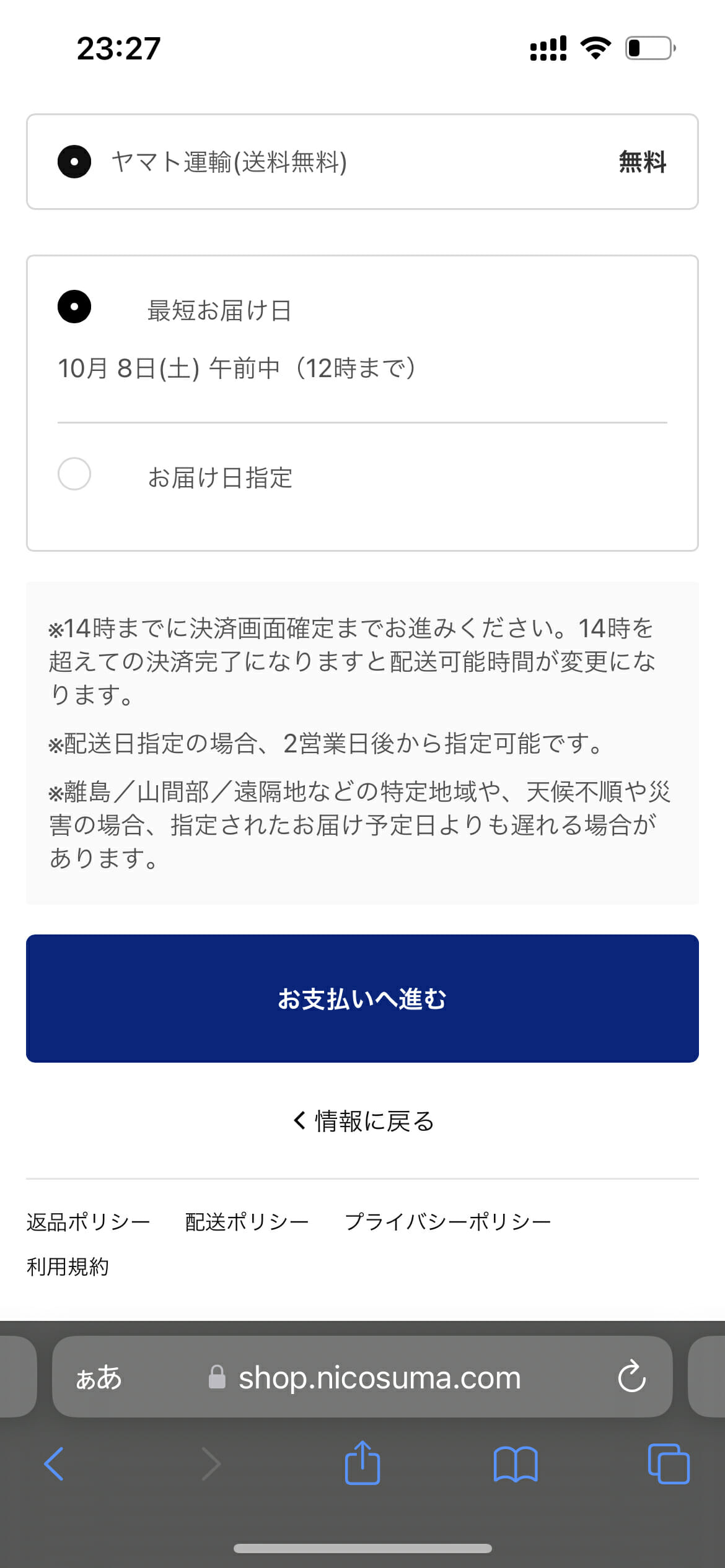Screen dimensions: 725x1568
Task: Open Safari bookmarks
Action: click(x=516, y=1464)
